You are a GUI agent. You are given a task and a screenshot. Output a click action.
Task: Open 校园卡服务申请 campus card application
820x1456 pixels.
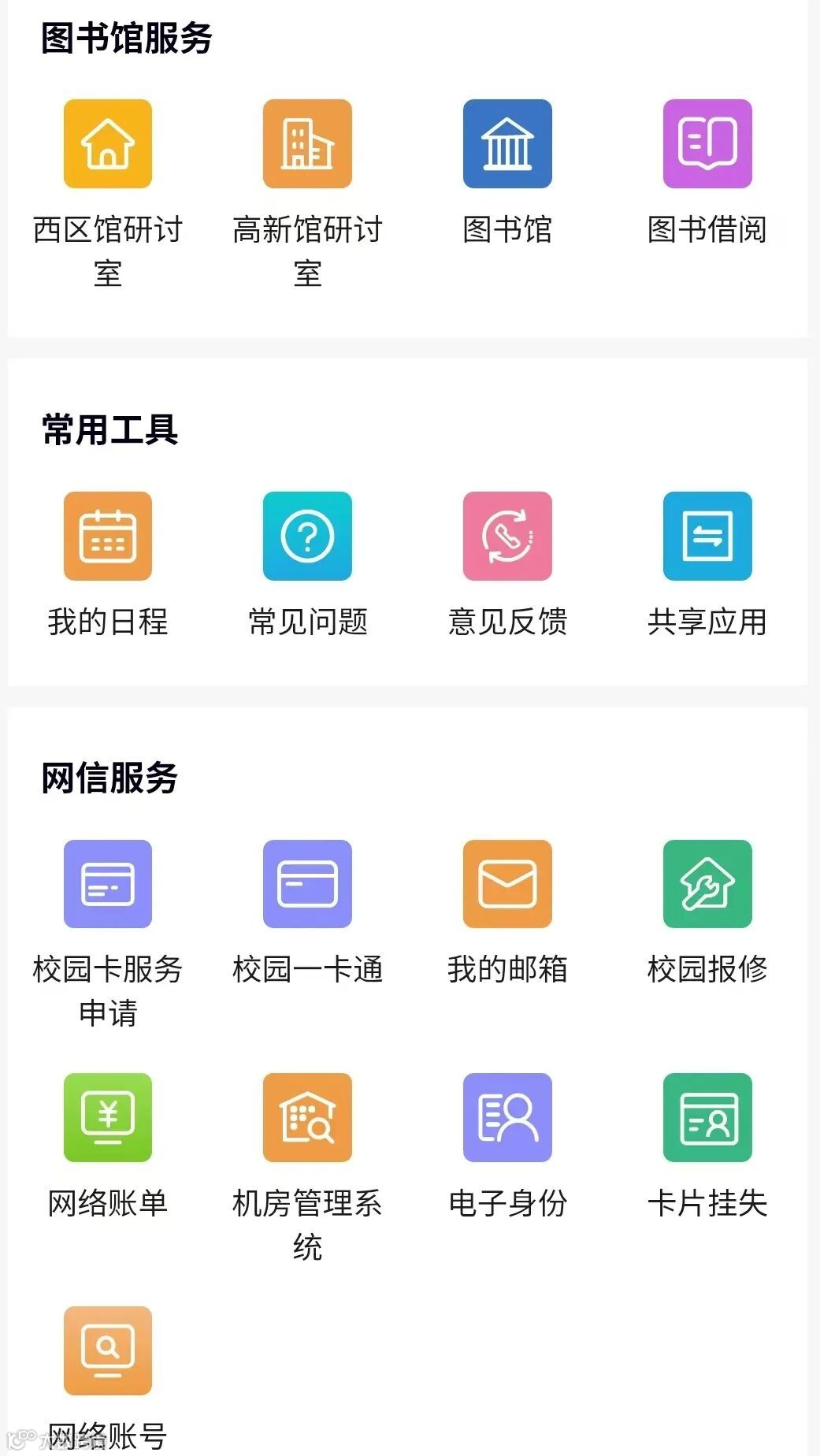click(107, 884)
